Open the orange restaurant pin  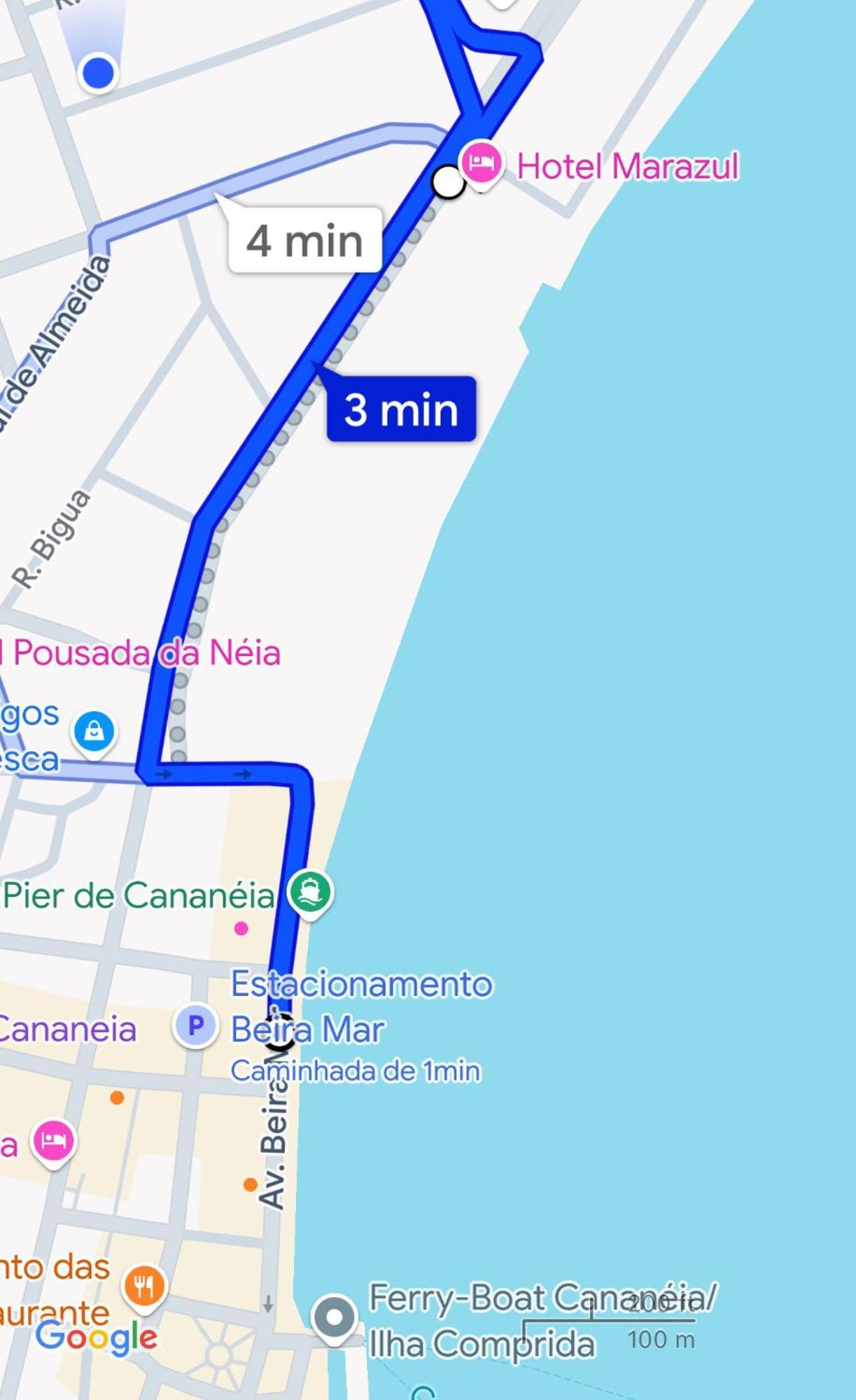coord(144,1286)
